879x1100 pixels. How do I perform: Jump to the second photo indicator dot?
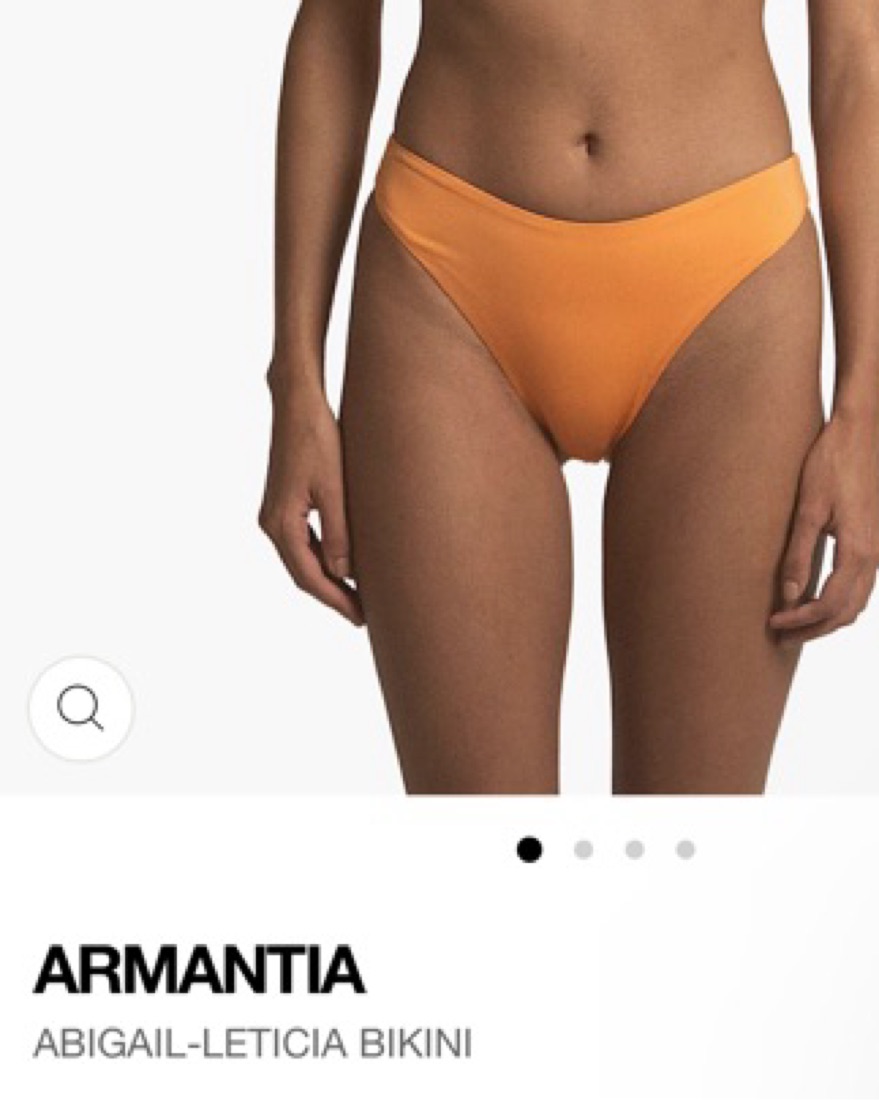[583, 850]
